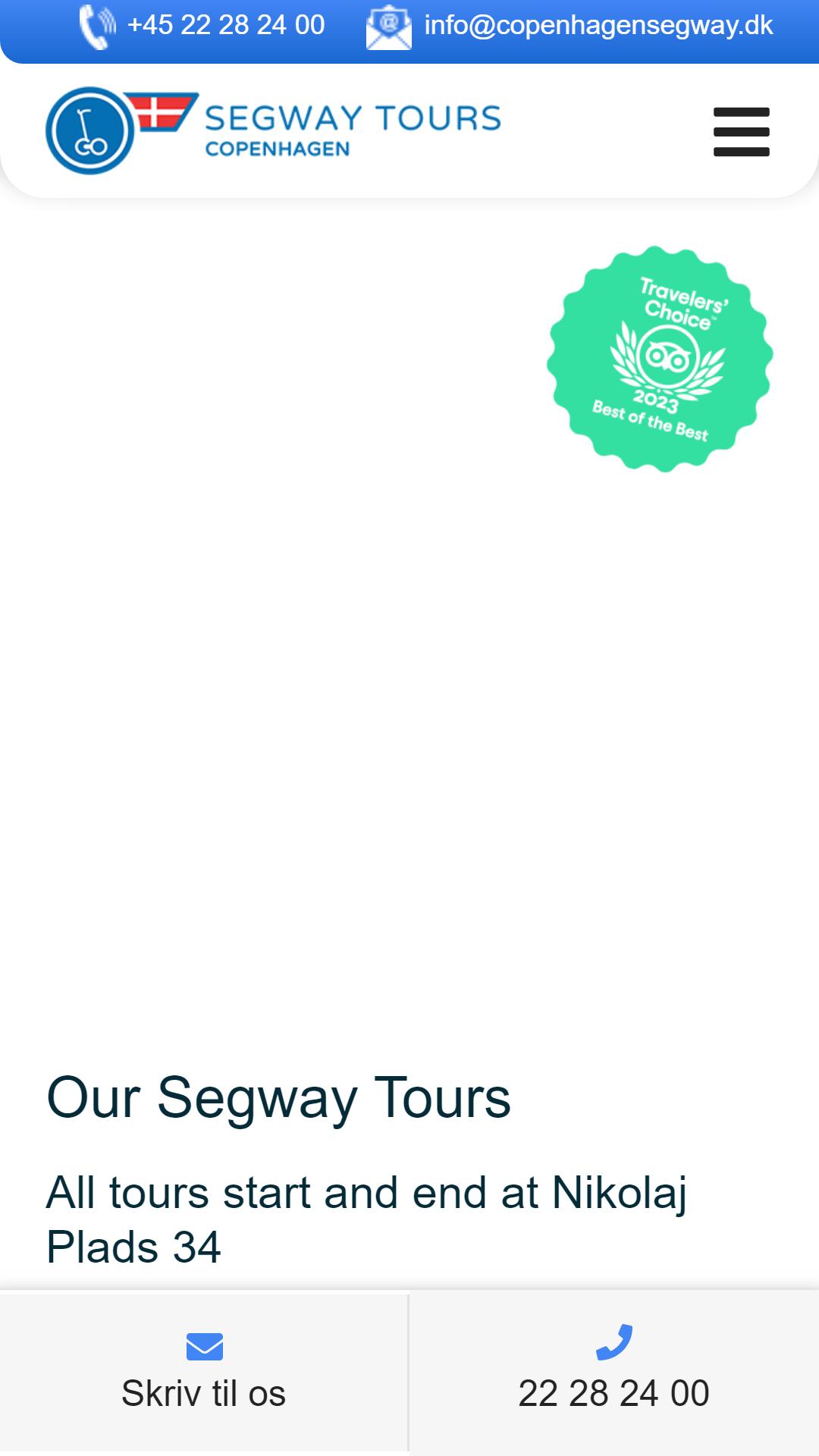Open the Segway Tours Copenhagen homepage logo

point(273,130)
